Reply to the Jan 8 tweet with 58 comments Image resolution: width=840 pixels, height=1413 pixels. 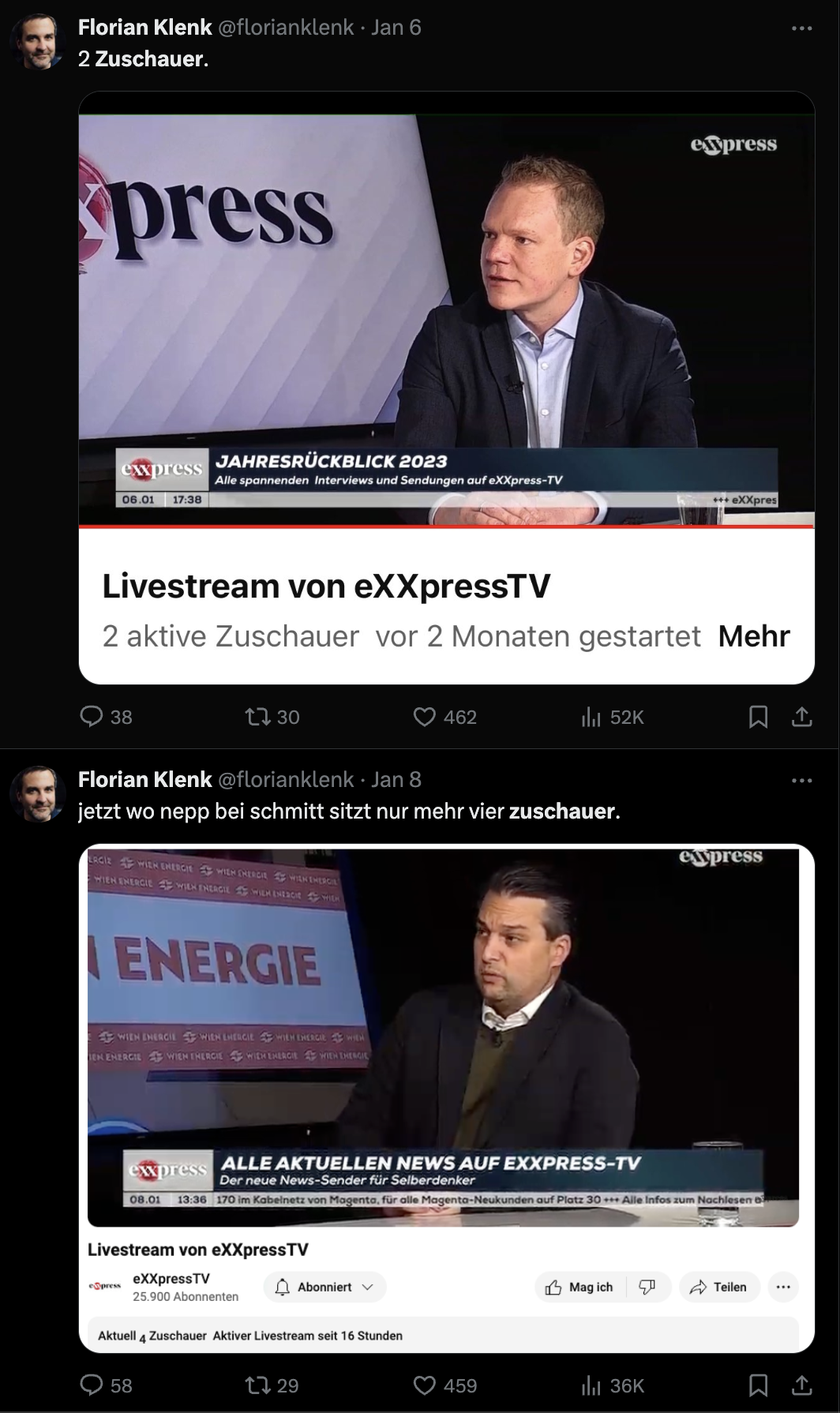106,1385
